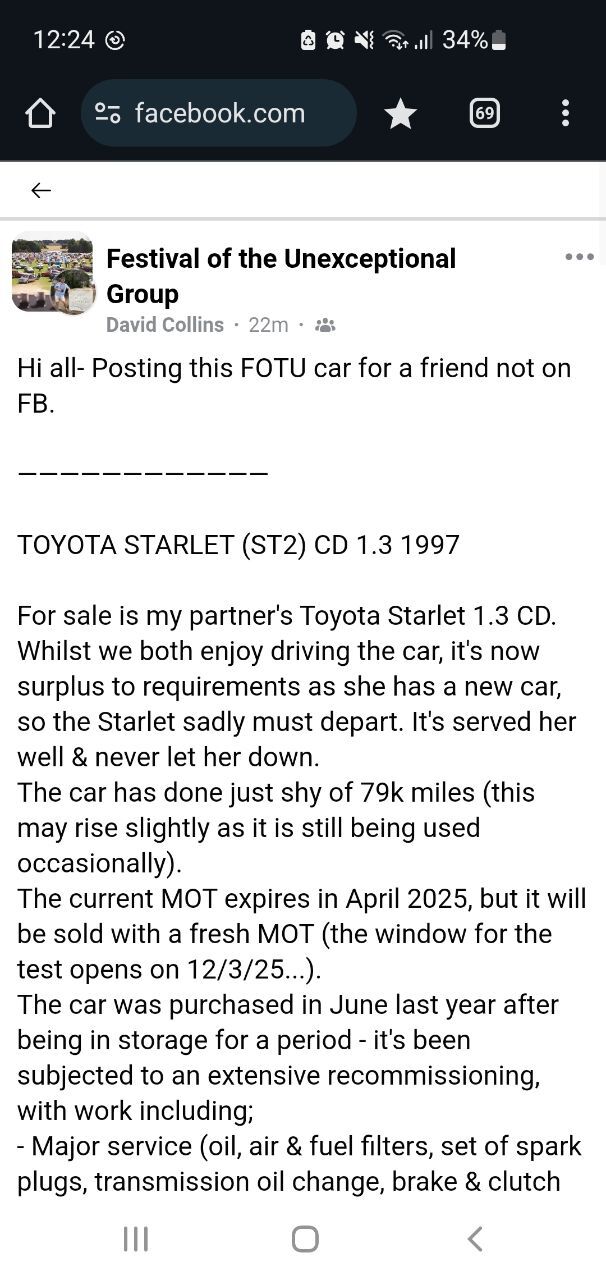The width and height of the screenshot is (606, 1280).
Task: Bookmark this page with the star
Action: tap(400, 113)
